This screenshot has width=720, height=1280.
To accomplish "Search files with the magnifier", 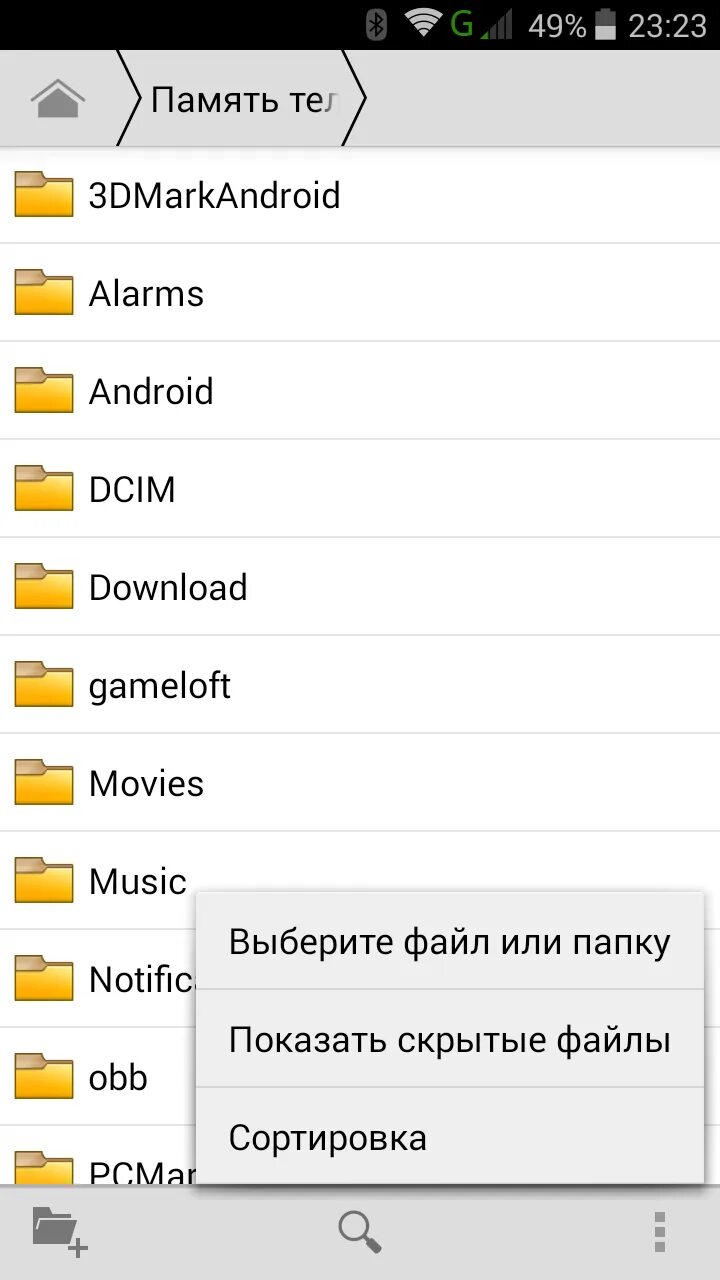I will [359, 1230].
